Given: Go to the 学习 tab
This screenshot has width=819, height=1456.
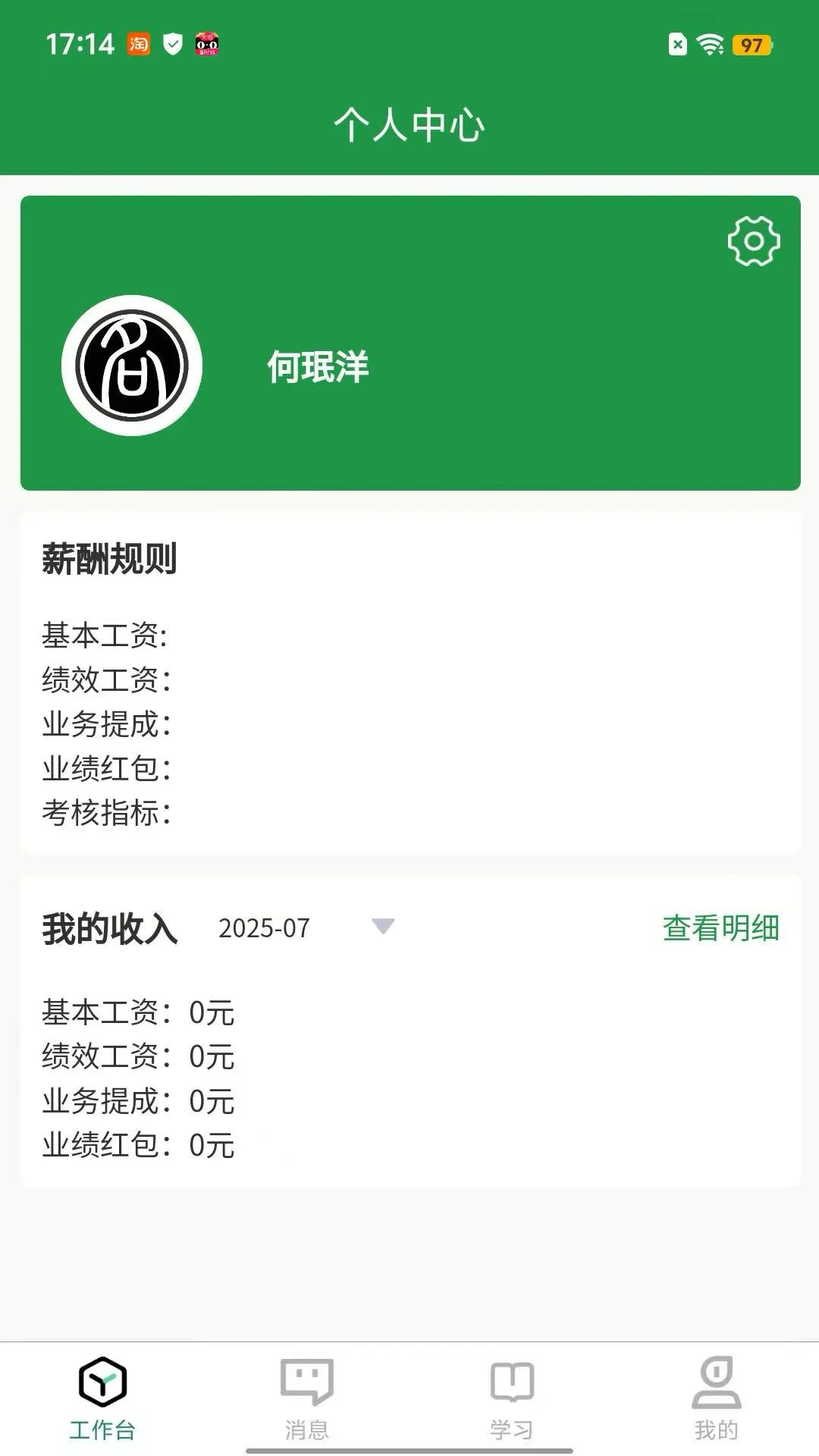Looking at the screenshot, I should (512, 1398).
